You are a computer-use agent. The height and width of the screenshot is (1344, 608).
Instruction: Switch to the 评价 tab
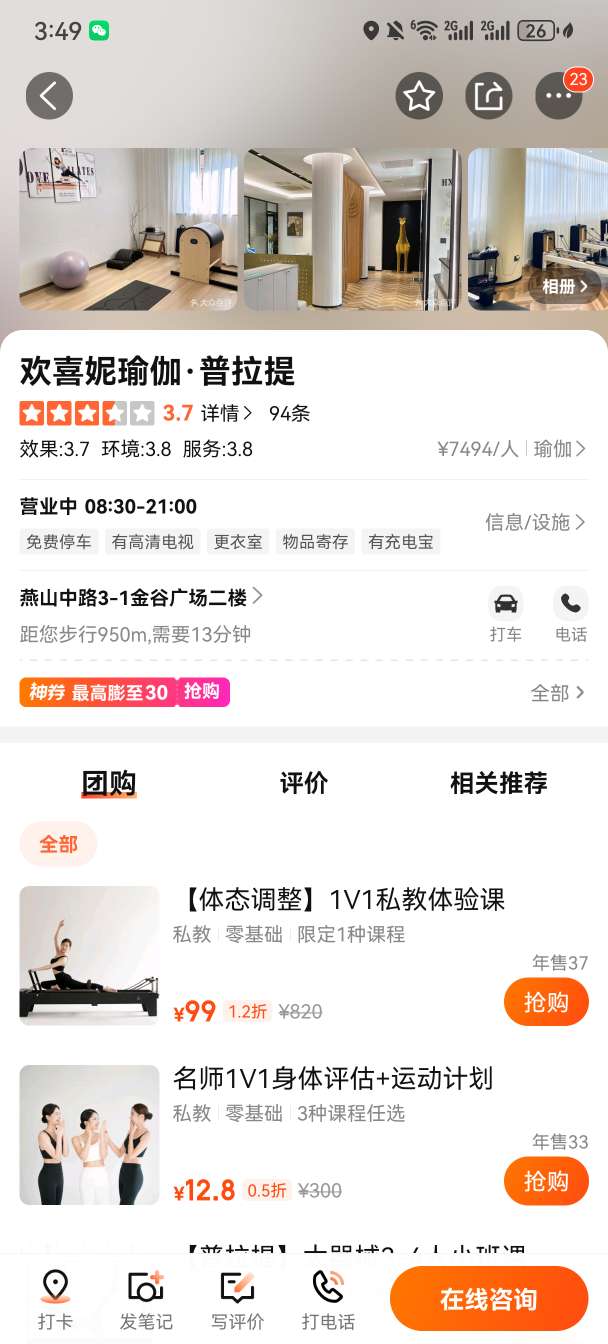point(304,783)
